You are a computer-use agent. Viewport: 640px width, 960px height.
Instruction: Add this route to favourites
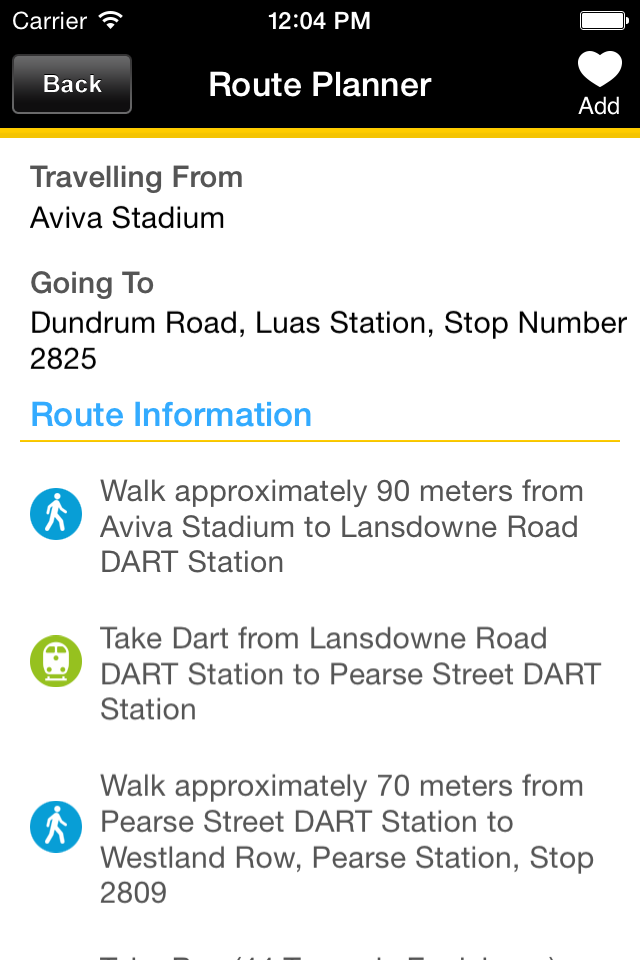coord(600,83)
